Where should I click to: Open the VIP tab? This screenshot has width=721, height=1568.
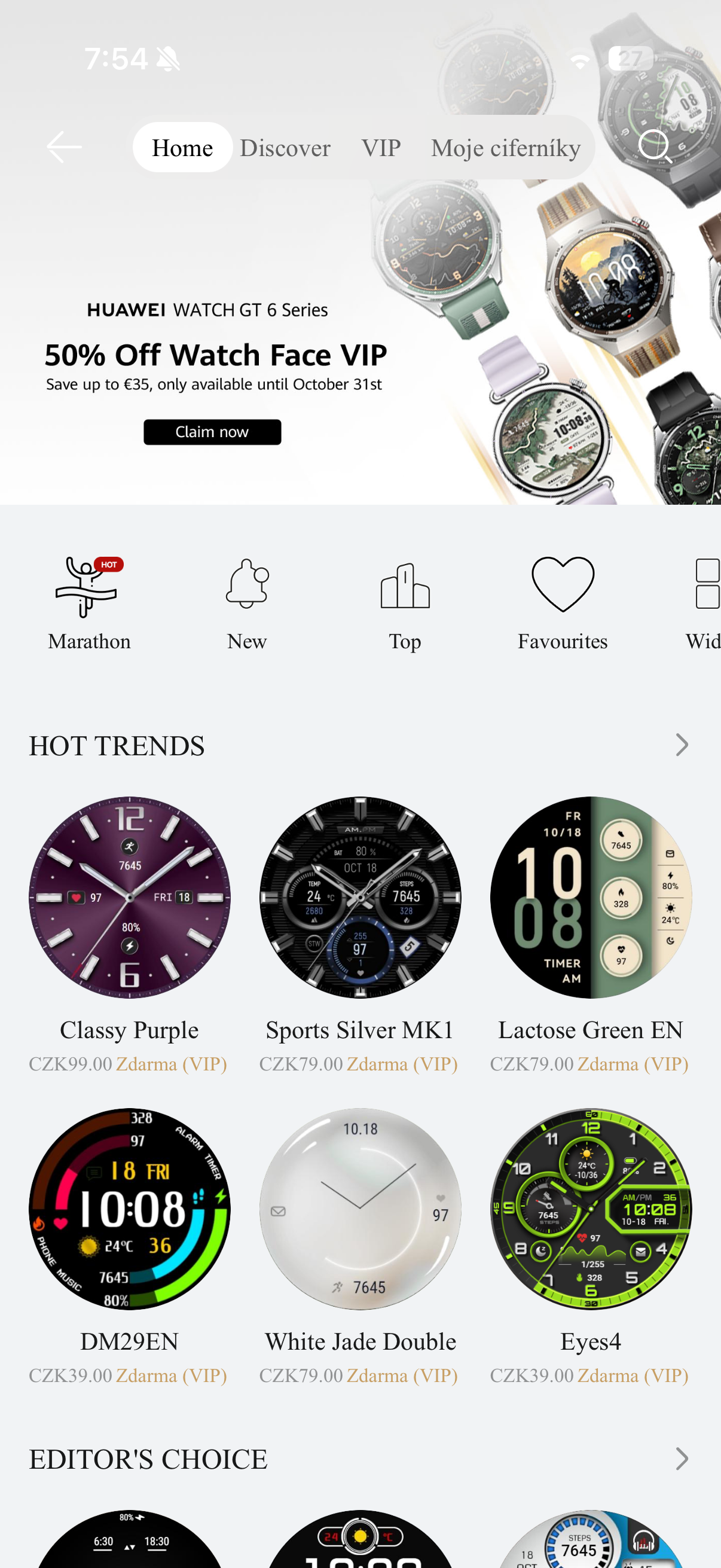pos(380,147)
